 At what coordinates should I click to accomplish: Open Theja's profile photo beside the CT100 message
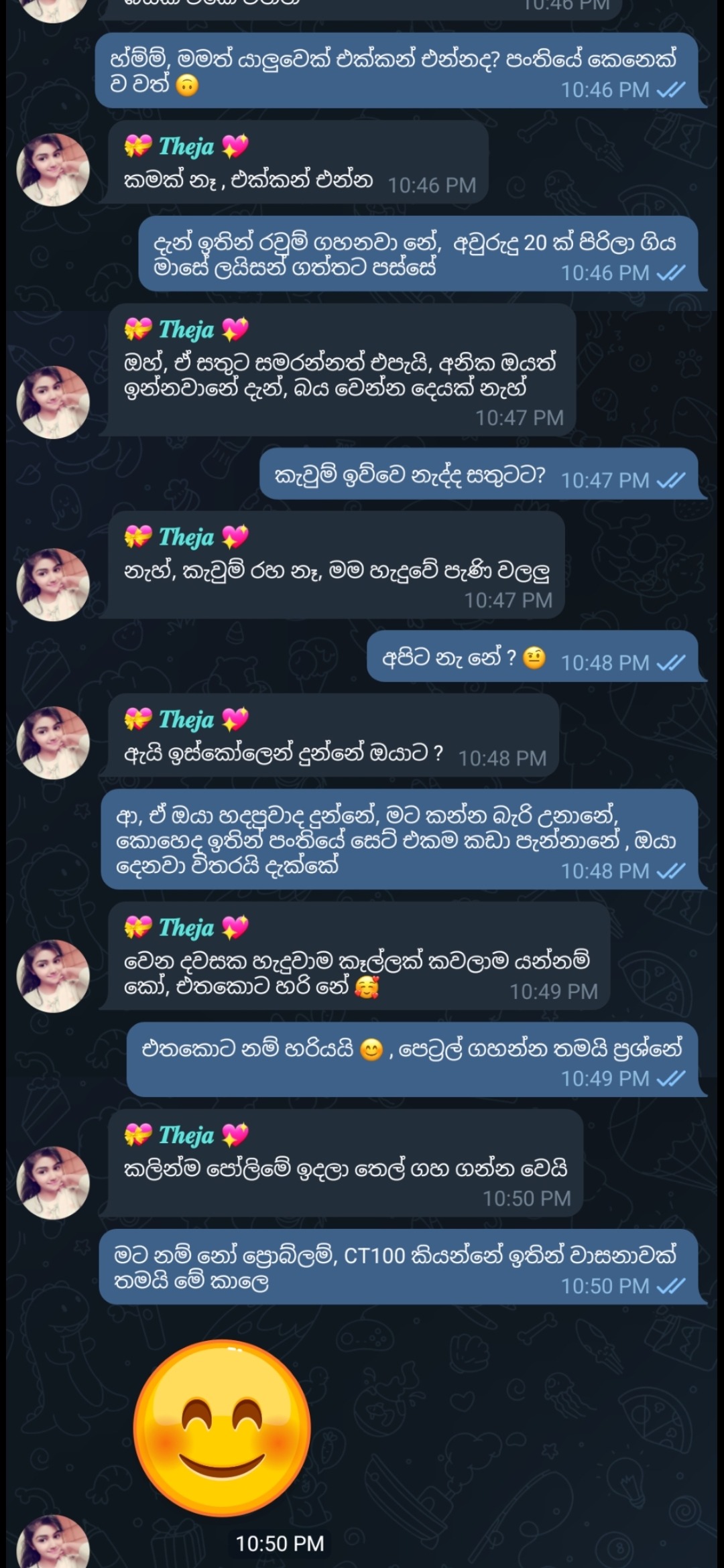(53, 1183)
